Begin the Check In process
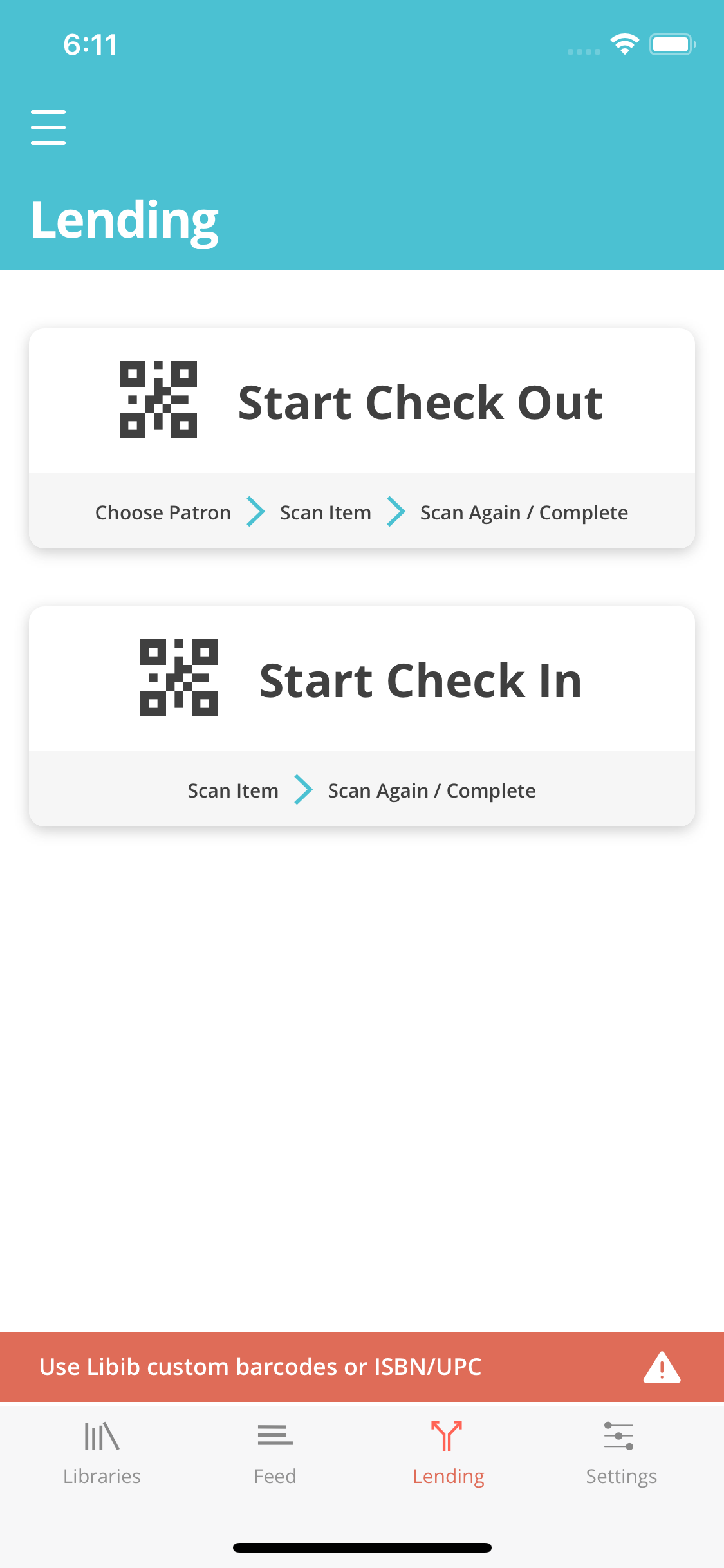The image size is (724, 1568). 362,680
